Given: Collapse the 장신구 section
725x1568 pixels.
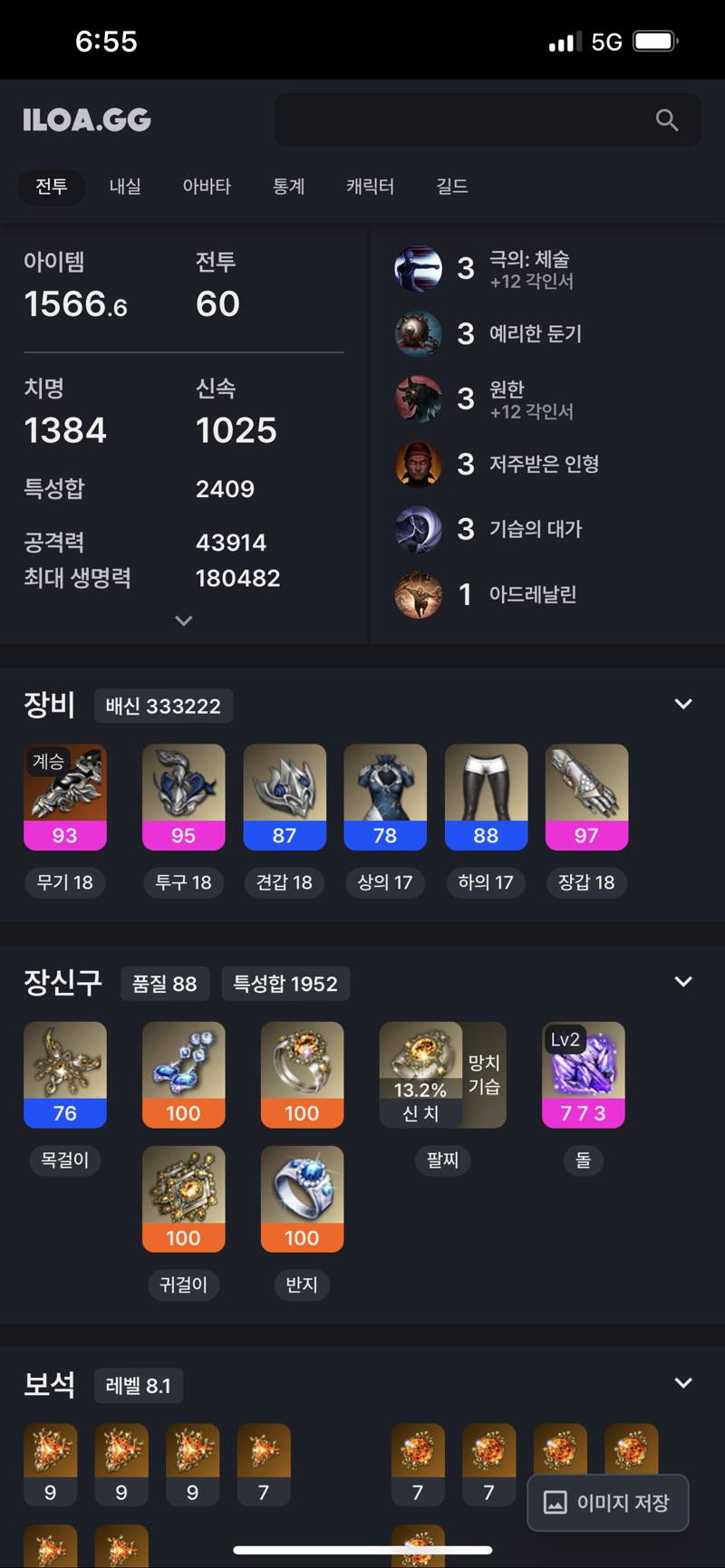Looking at the screenshot, I should [683, 982].
